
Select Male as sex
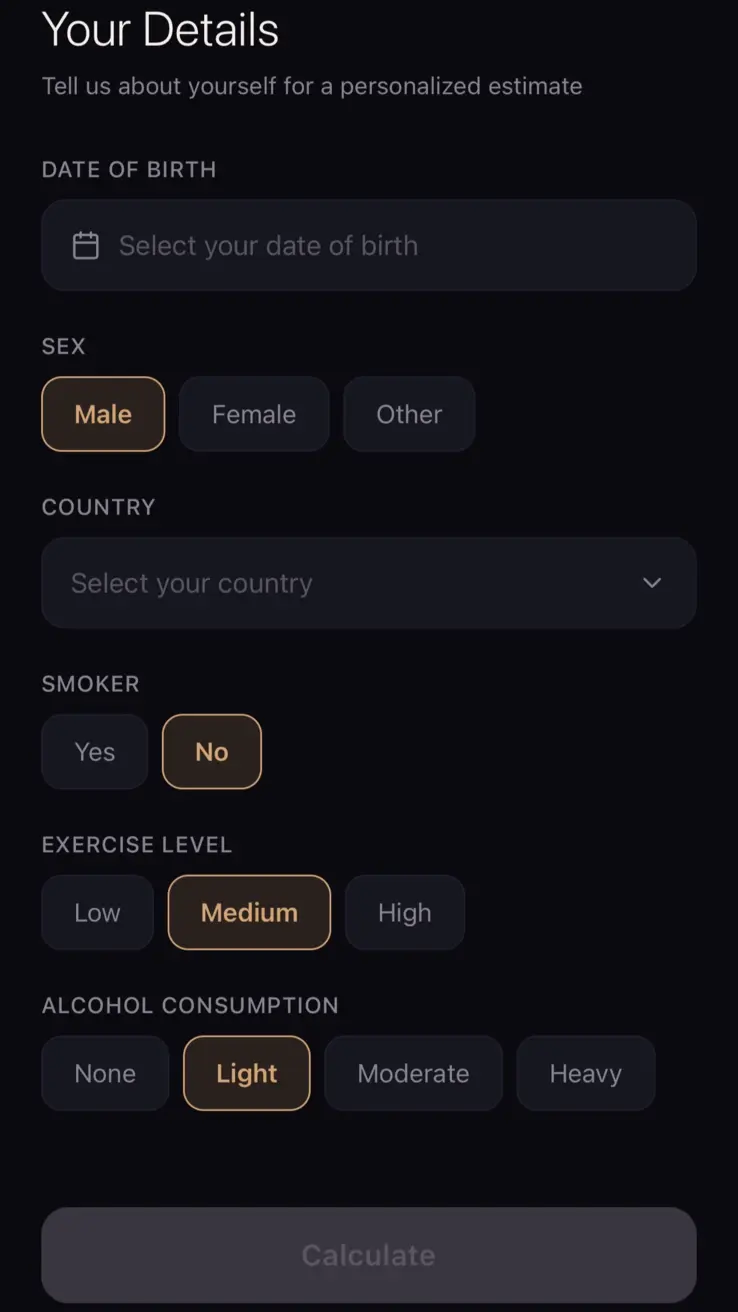pos(103,414)
